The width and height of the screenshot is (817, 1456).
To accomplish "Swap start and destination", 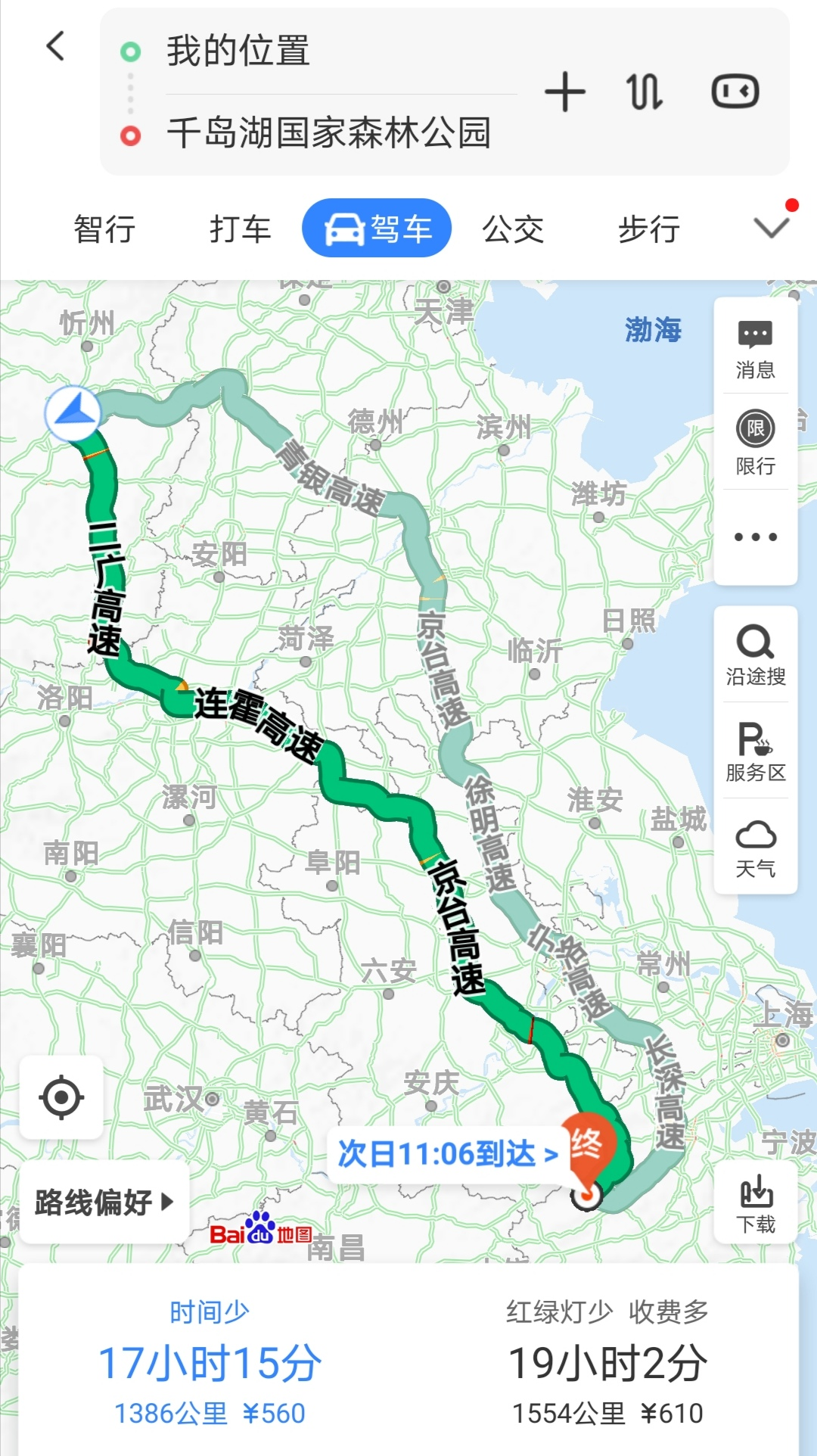I will [x=645, y=92].
